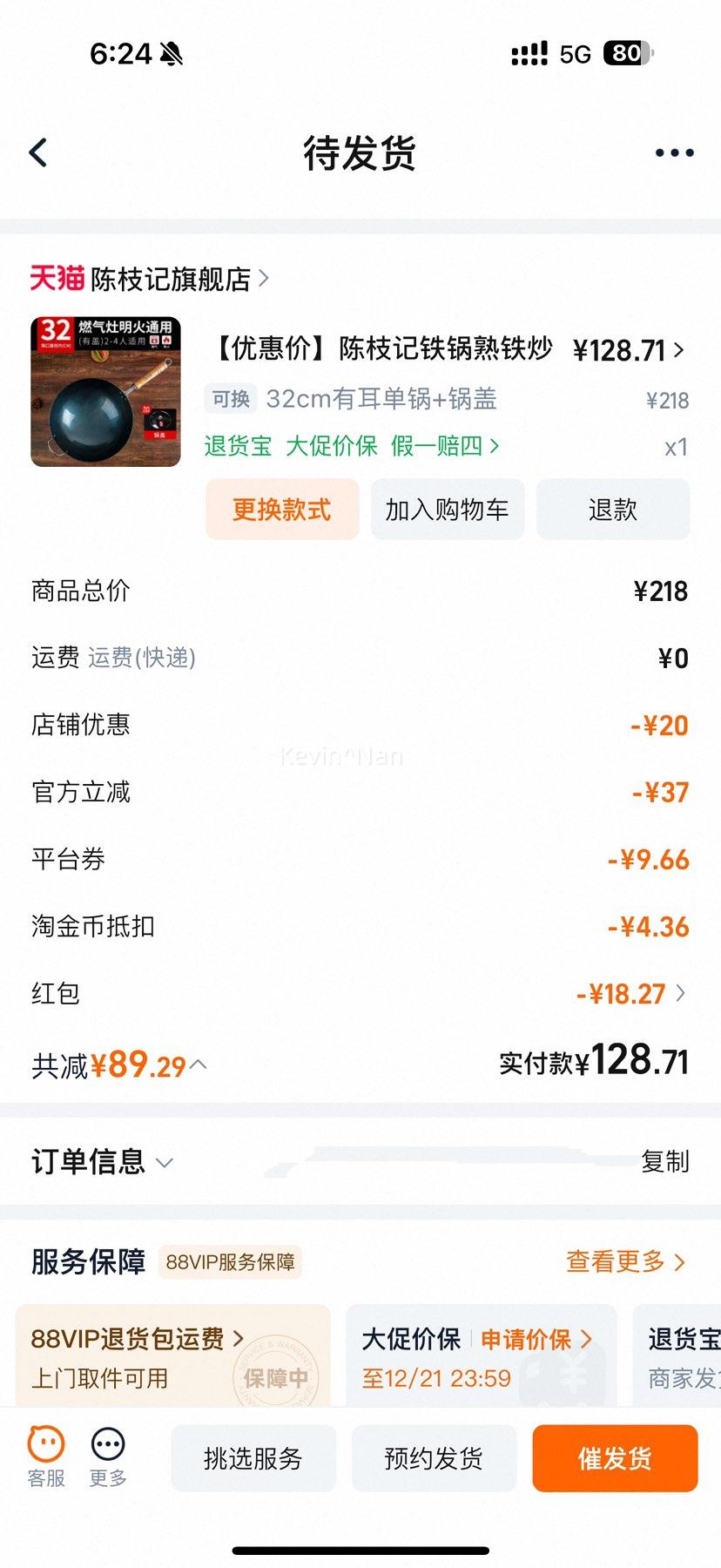Viewport: 721px width, 1568px height.
Task: Open the 红包 discount details
Action: pos(631,993)
